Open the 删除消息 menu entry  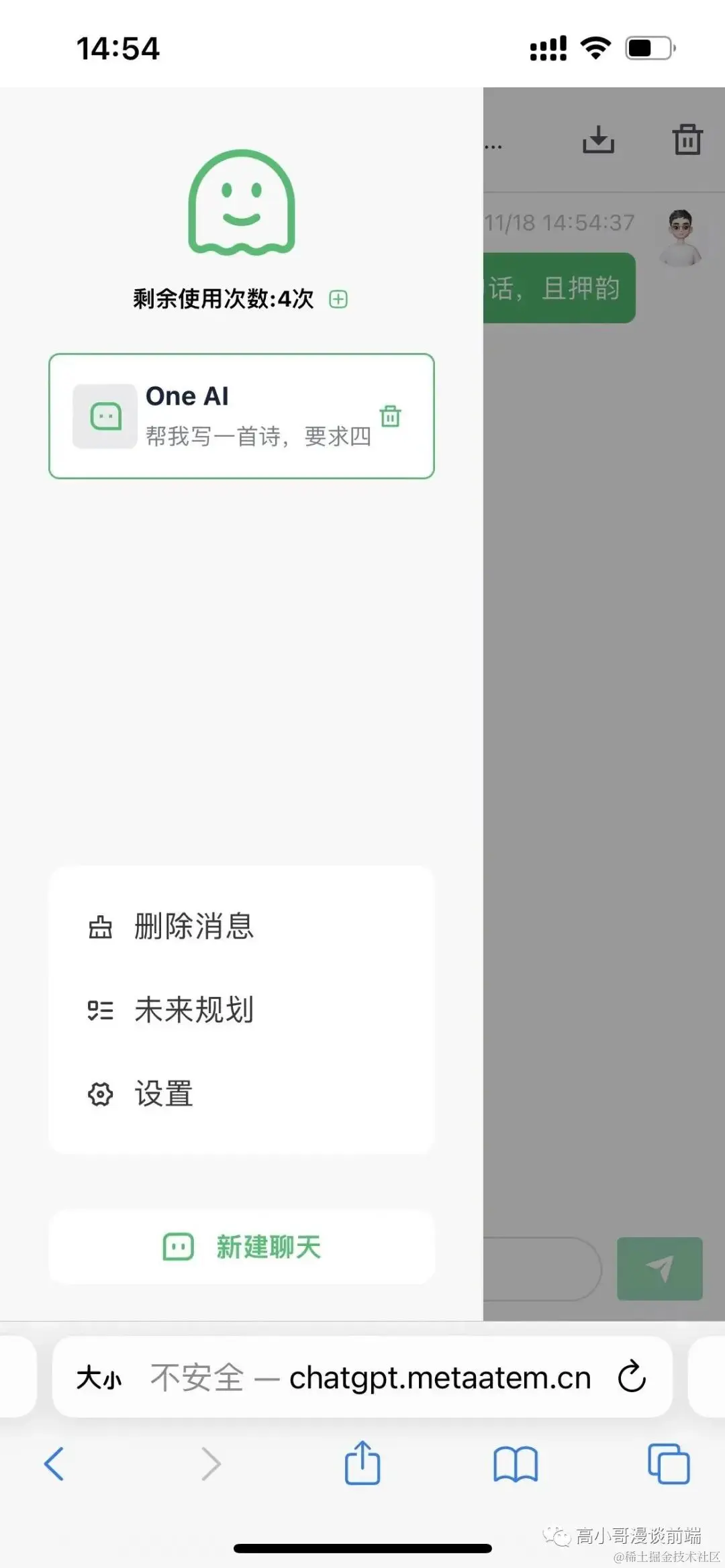[x=193, y=927]
